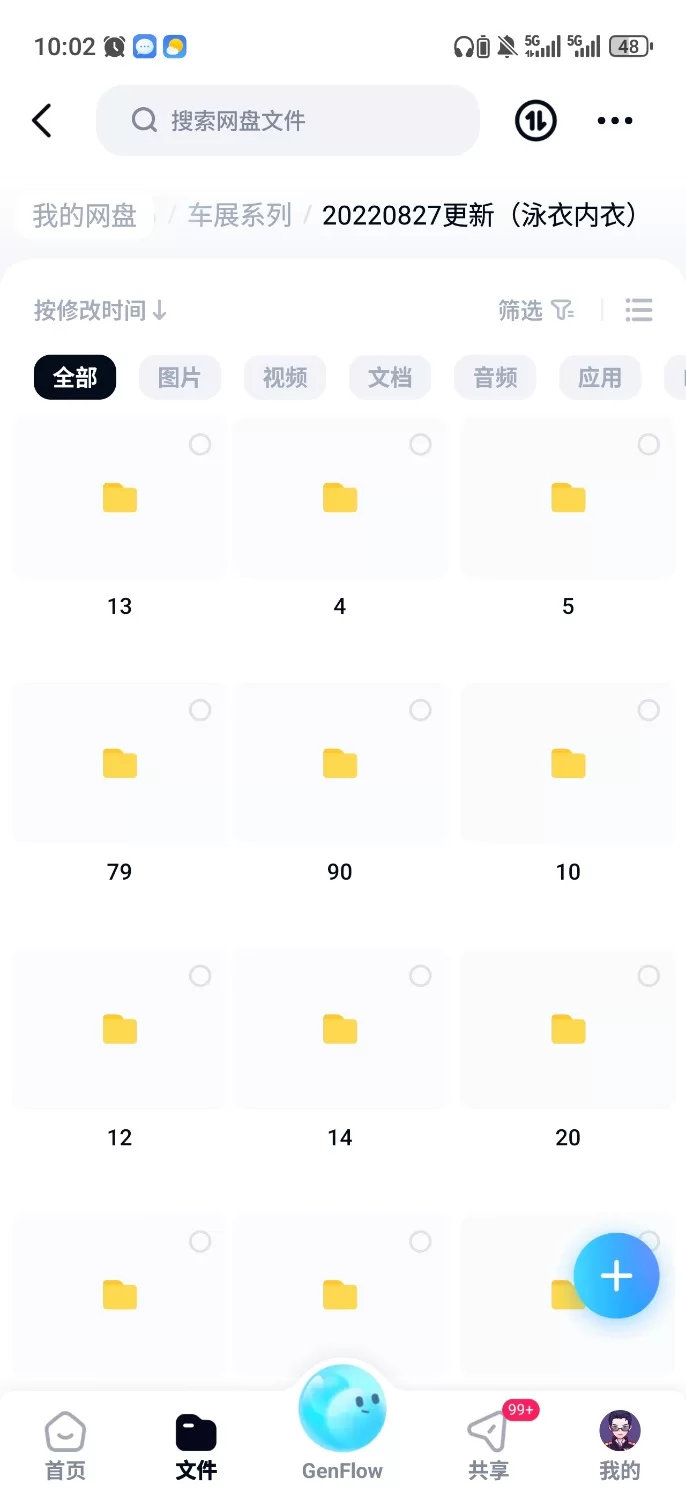Open the transfer list icon
The width and height of the screenshot is (686, 1500).
535,121
